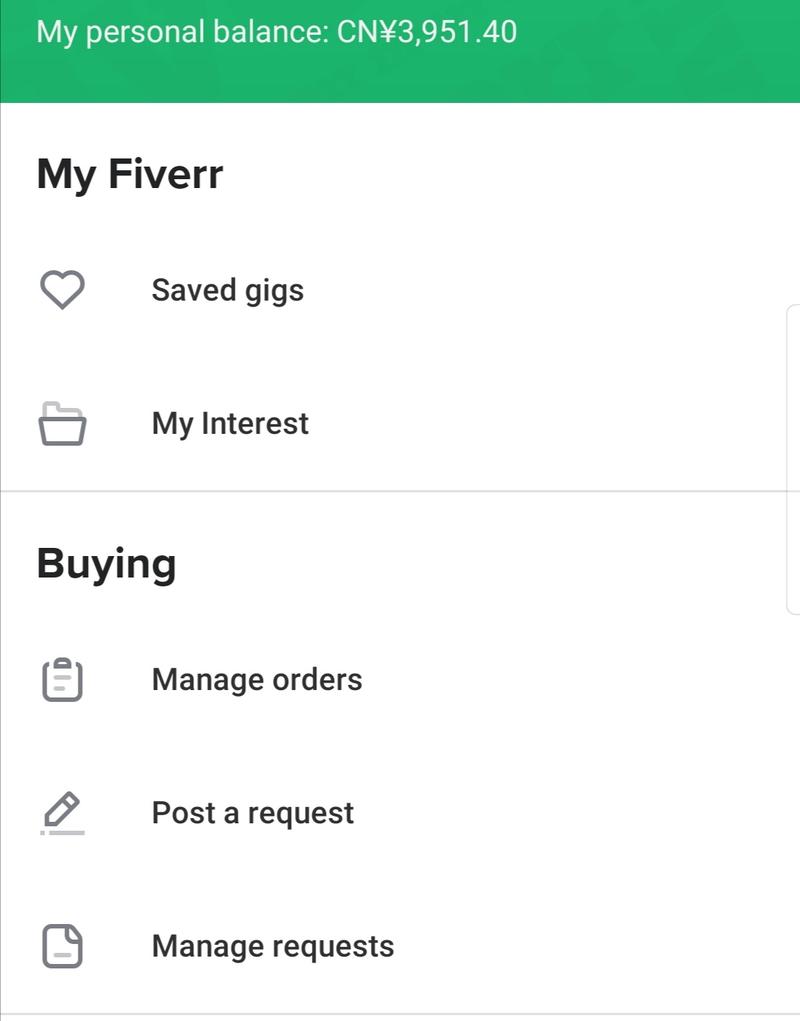Click the heart icon next to Saved gigs
This screenshot has width=800, height=1021.
point(62,289)
